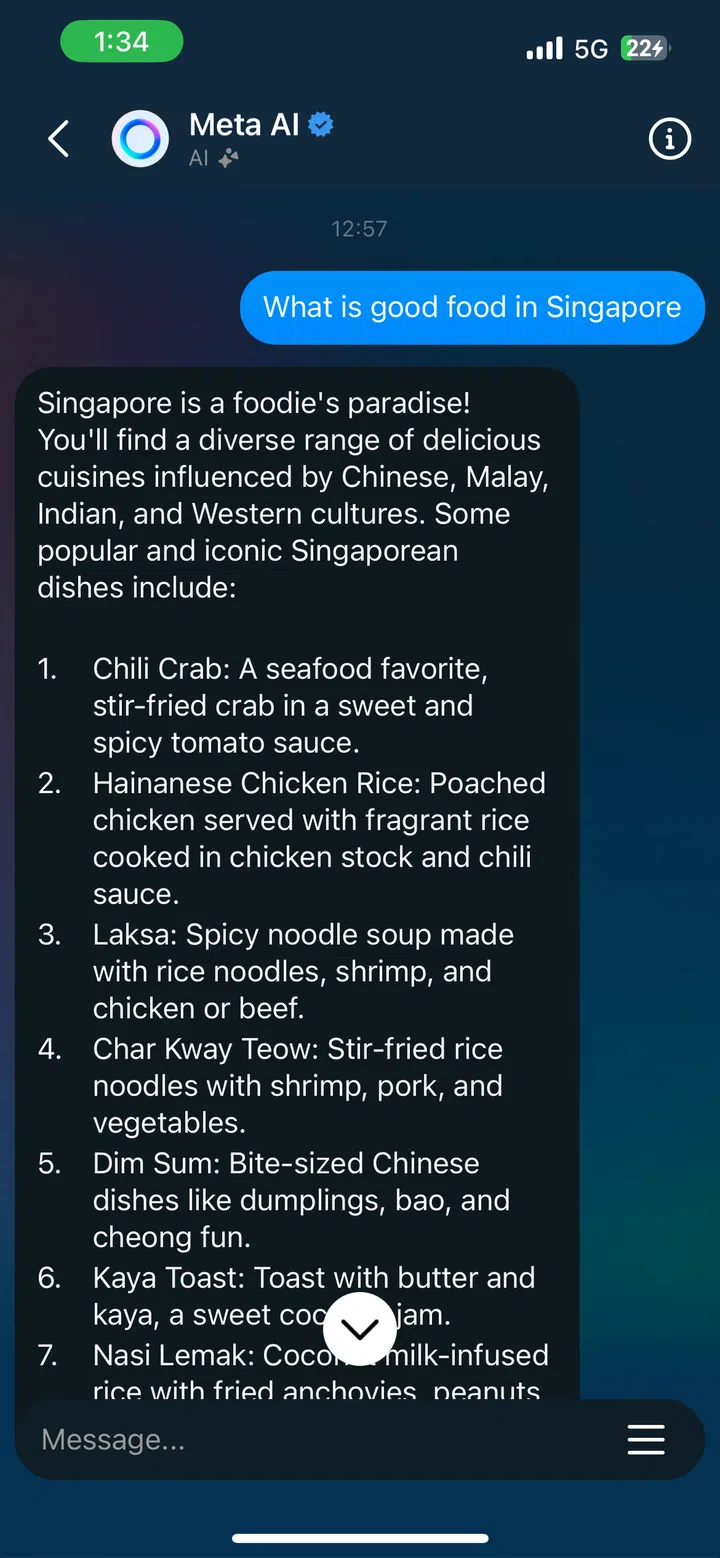Tap the cellular signal bars
This screenshot has height=1558, width=720.
click(544, 48)
